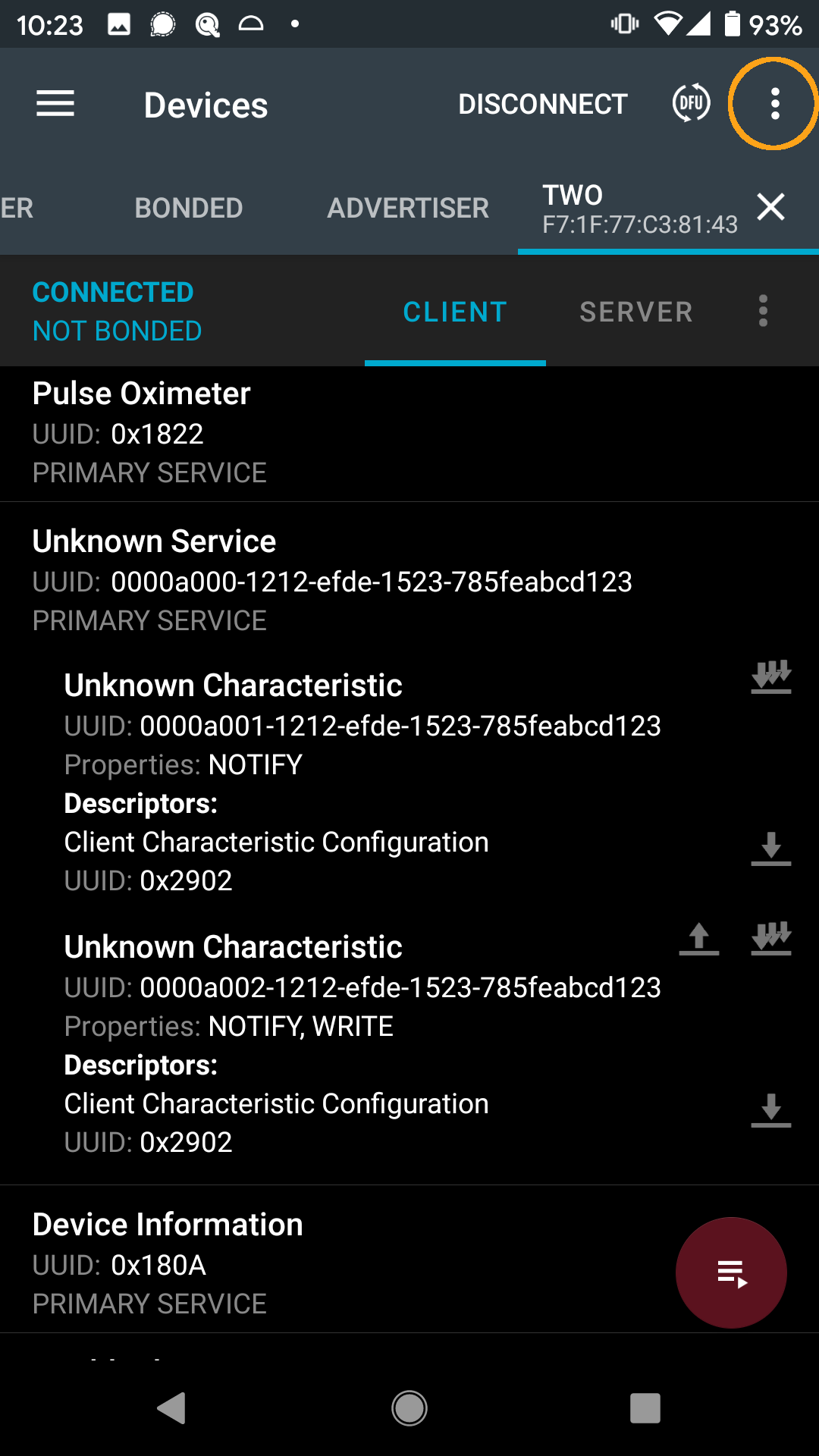Open the connection options overflow menu
This screenshot has width=819, height=1456.
[763, 312]
